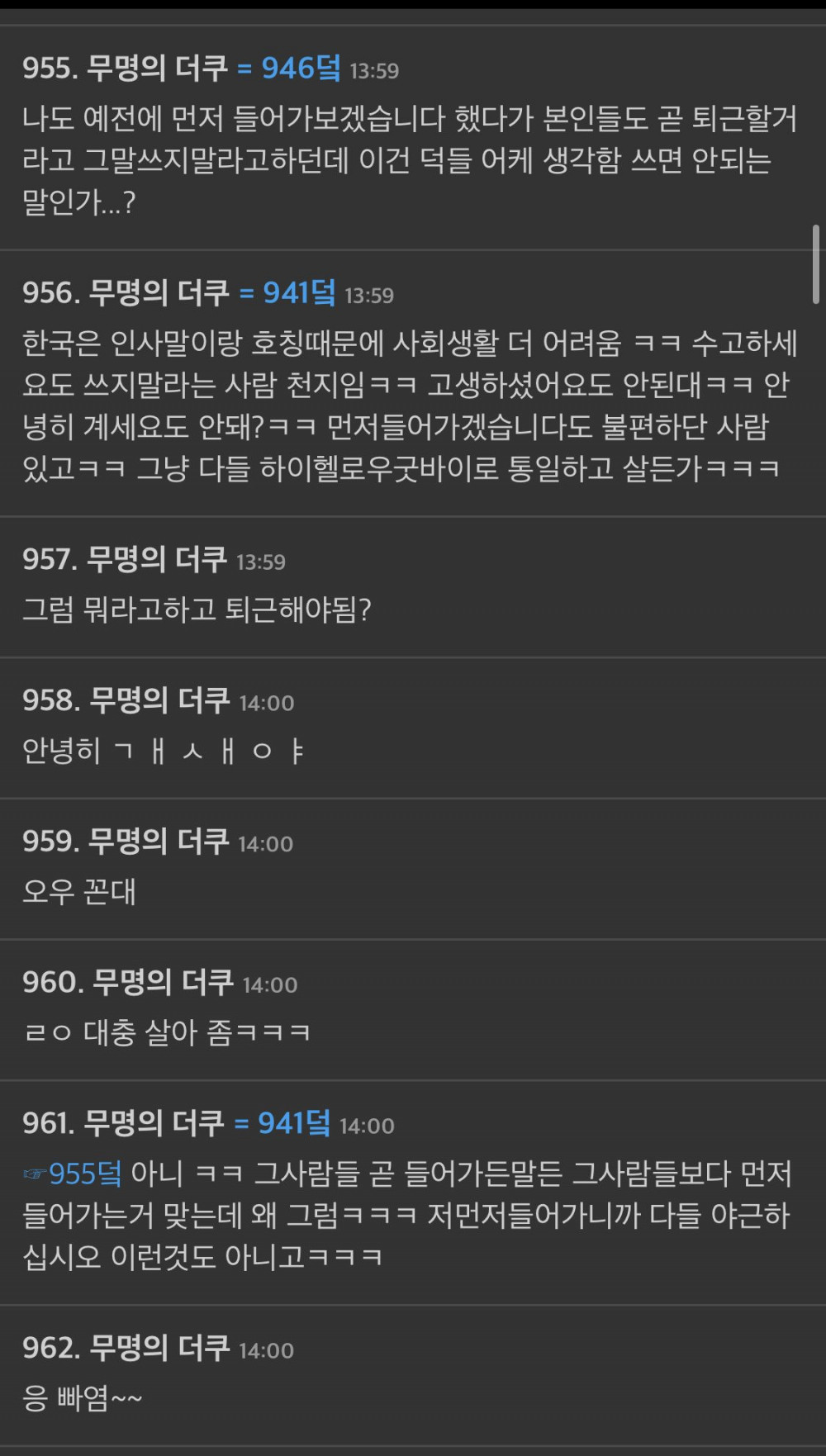Open the 941덬 reference in comment 961
The height and width of the screenshot is (1456, 826).
tap(294, 1123)
